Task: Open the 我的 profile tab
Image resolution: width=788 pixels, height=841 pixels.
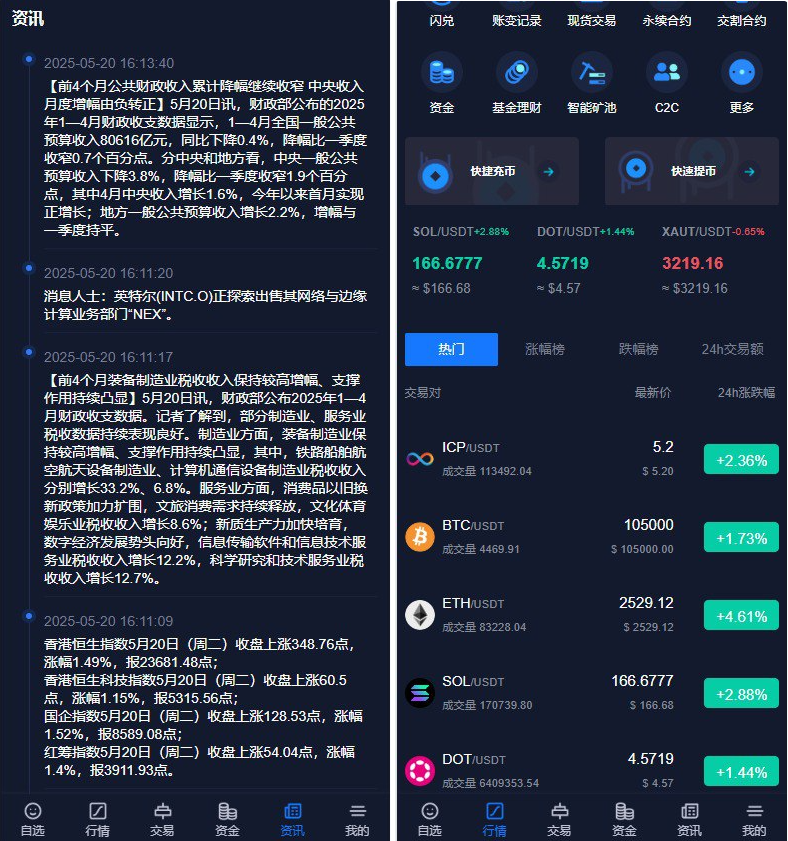Action: pyautogui.click(x=754, y=820)
